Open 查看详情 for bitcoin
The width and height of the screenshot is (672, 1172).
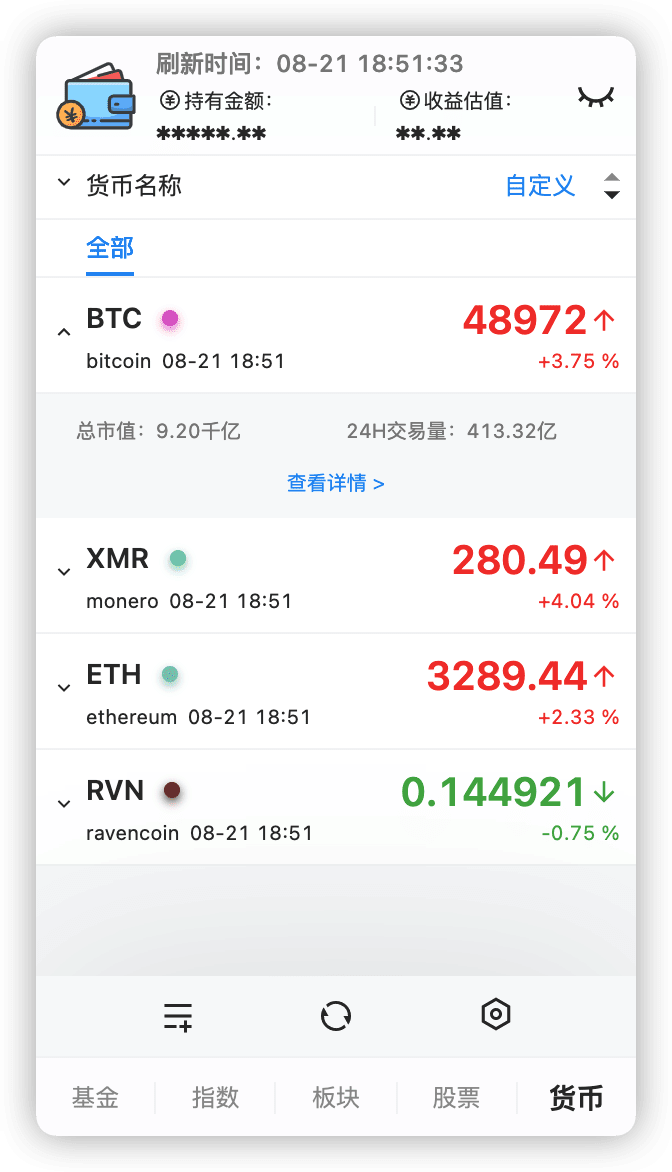click(336, 484)
